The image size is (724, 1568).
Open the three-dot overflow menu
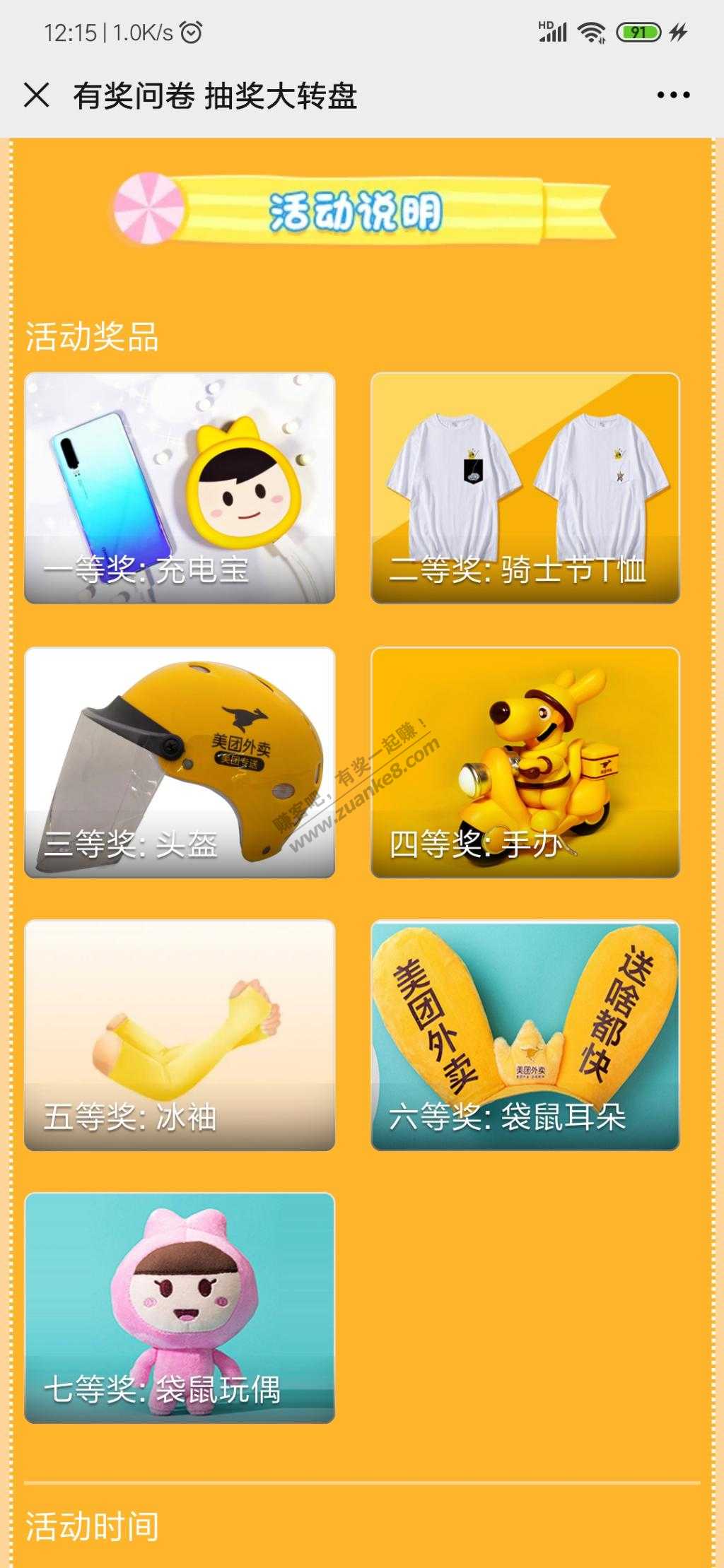pyautogui.click(x=672, y=95)
